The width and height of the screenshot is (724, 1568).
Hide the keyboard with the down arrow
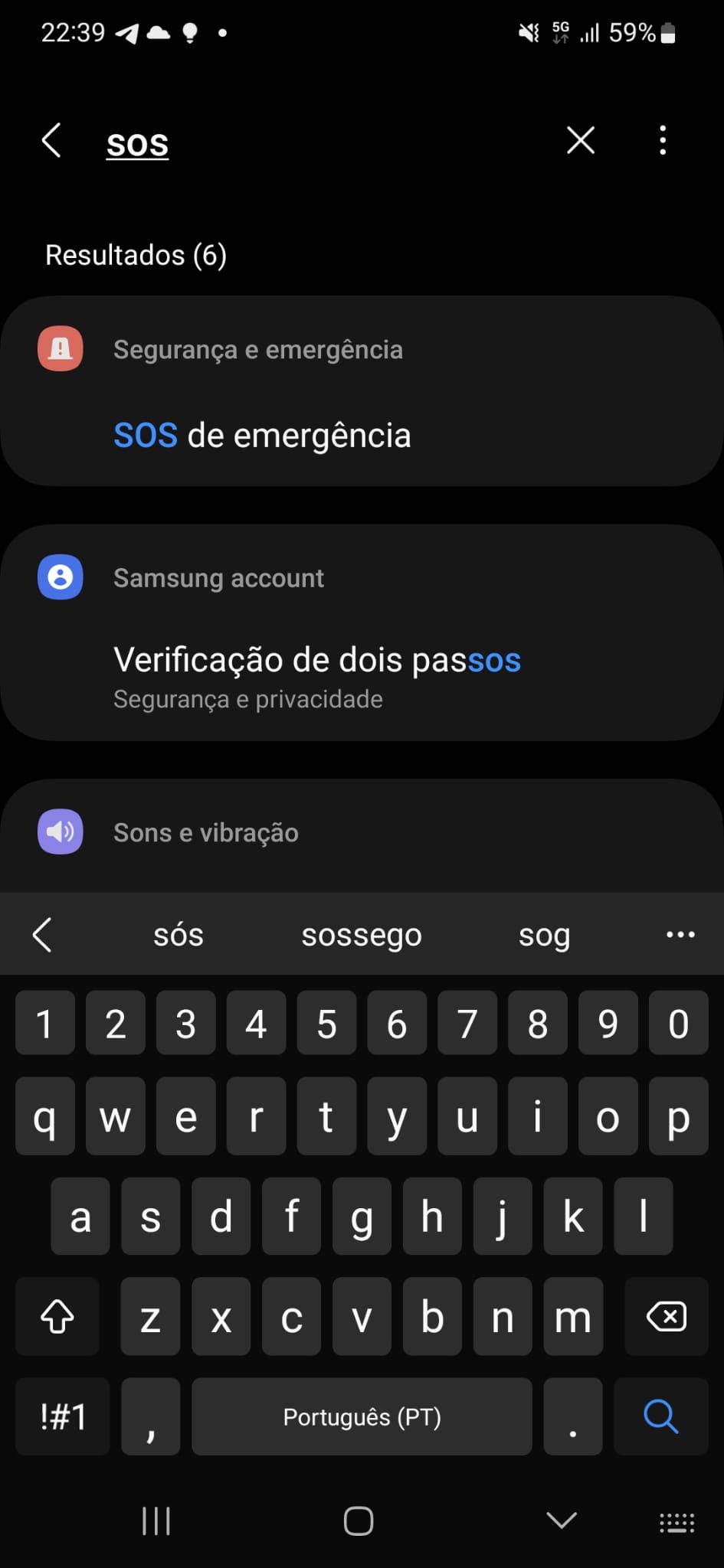562,1521
